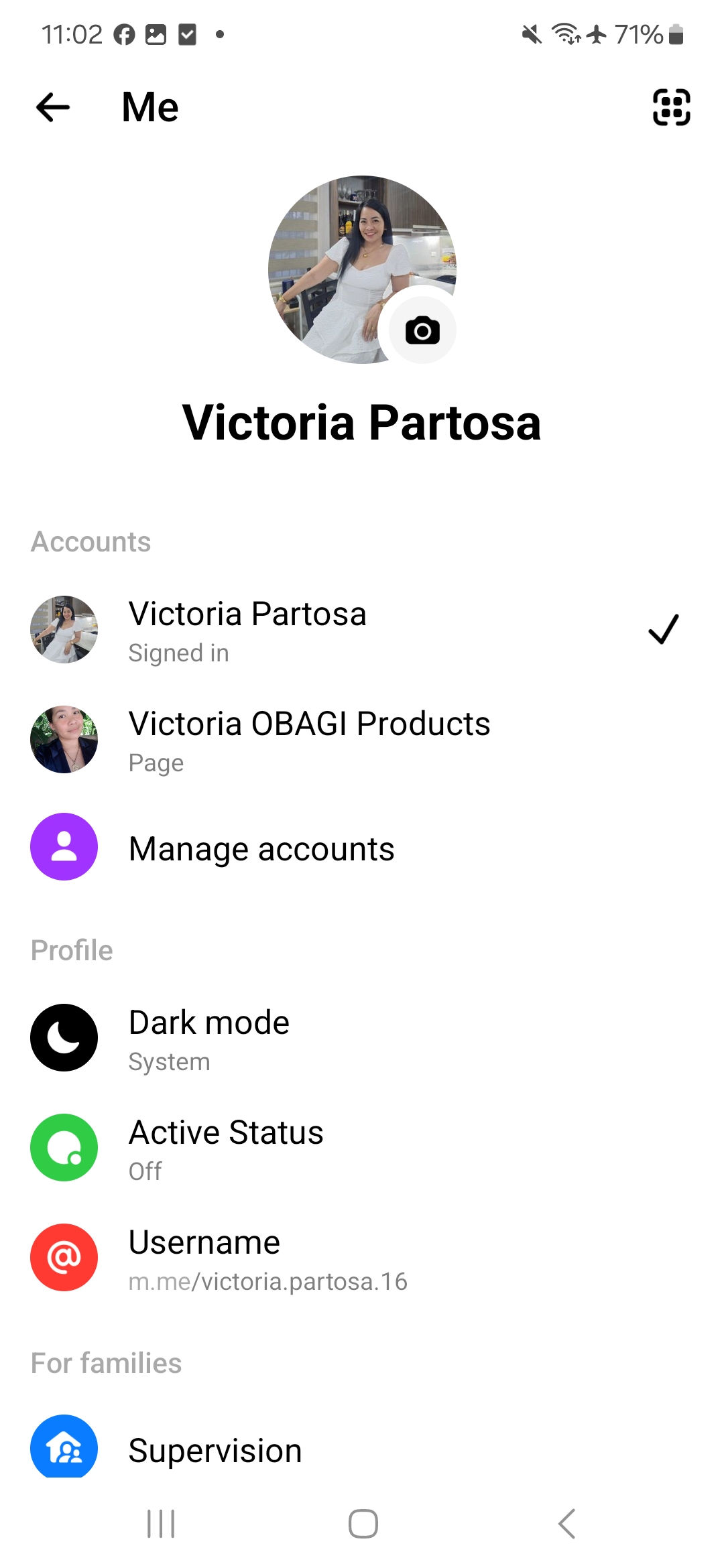The width and height of the screenshot is (724, 1568).
Task: Open the QR code scanner icon
Action: [x=671, y=107]
